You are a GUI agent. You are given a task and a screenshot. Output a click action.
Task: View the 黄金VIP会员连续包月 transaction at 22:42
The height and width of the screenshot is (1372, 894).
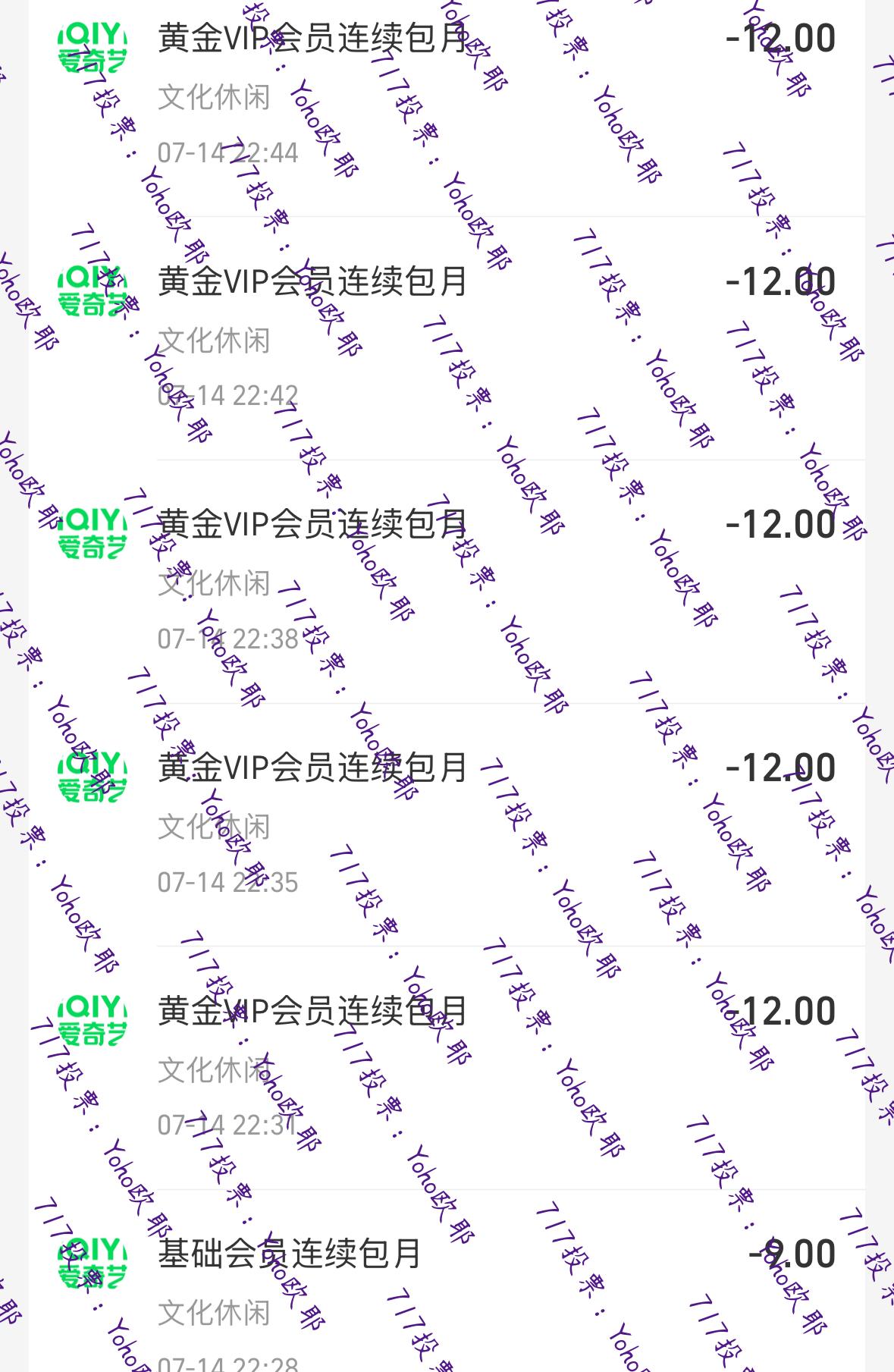447,338
